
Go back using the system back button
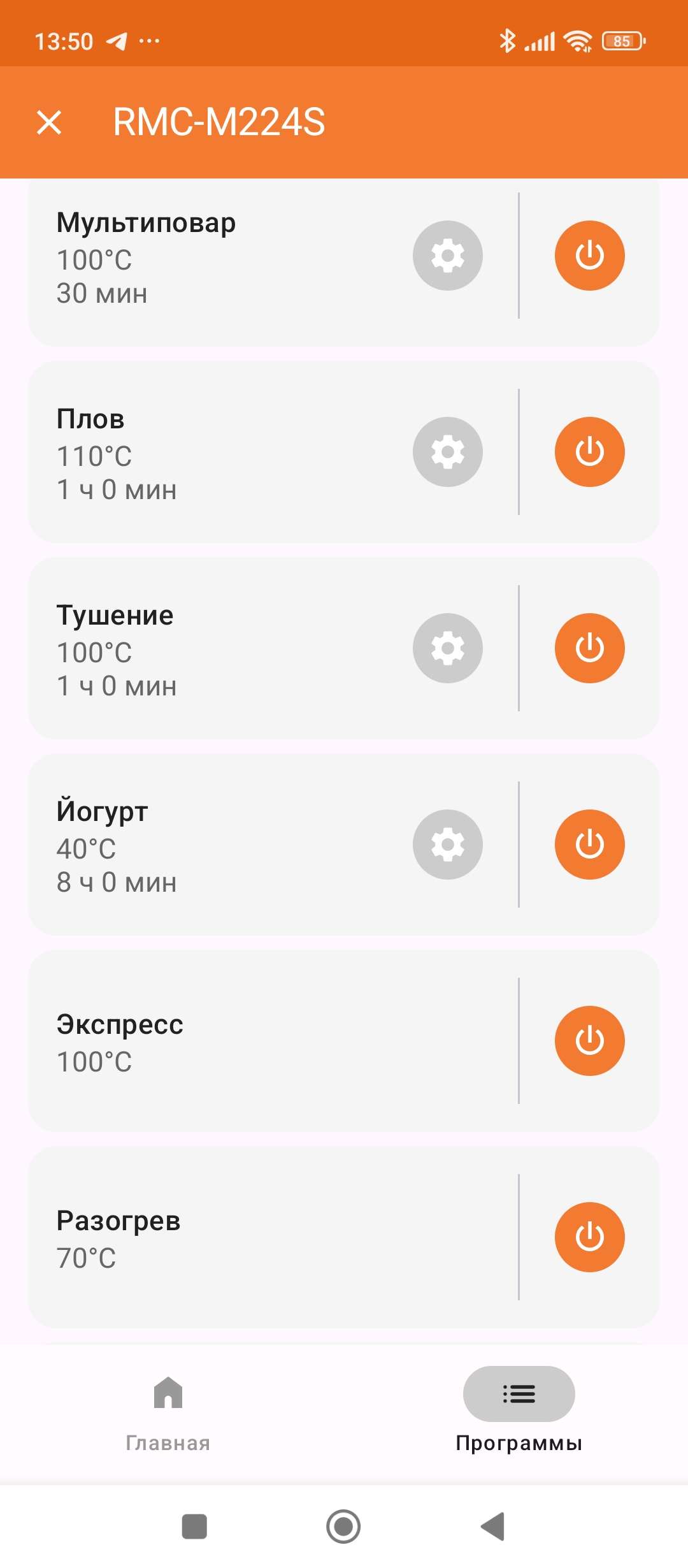tap(492, 1527)
